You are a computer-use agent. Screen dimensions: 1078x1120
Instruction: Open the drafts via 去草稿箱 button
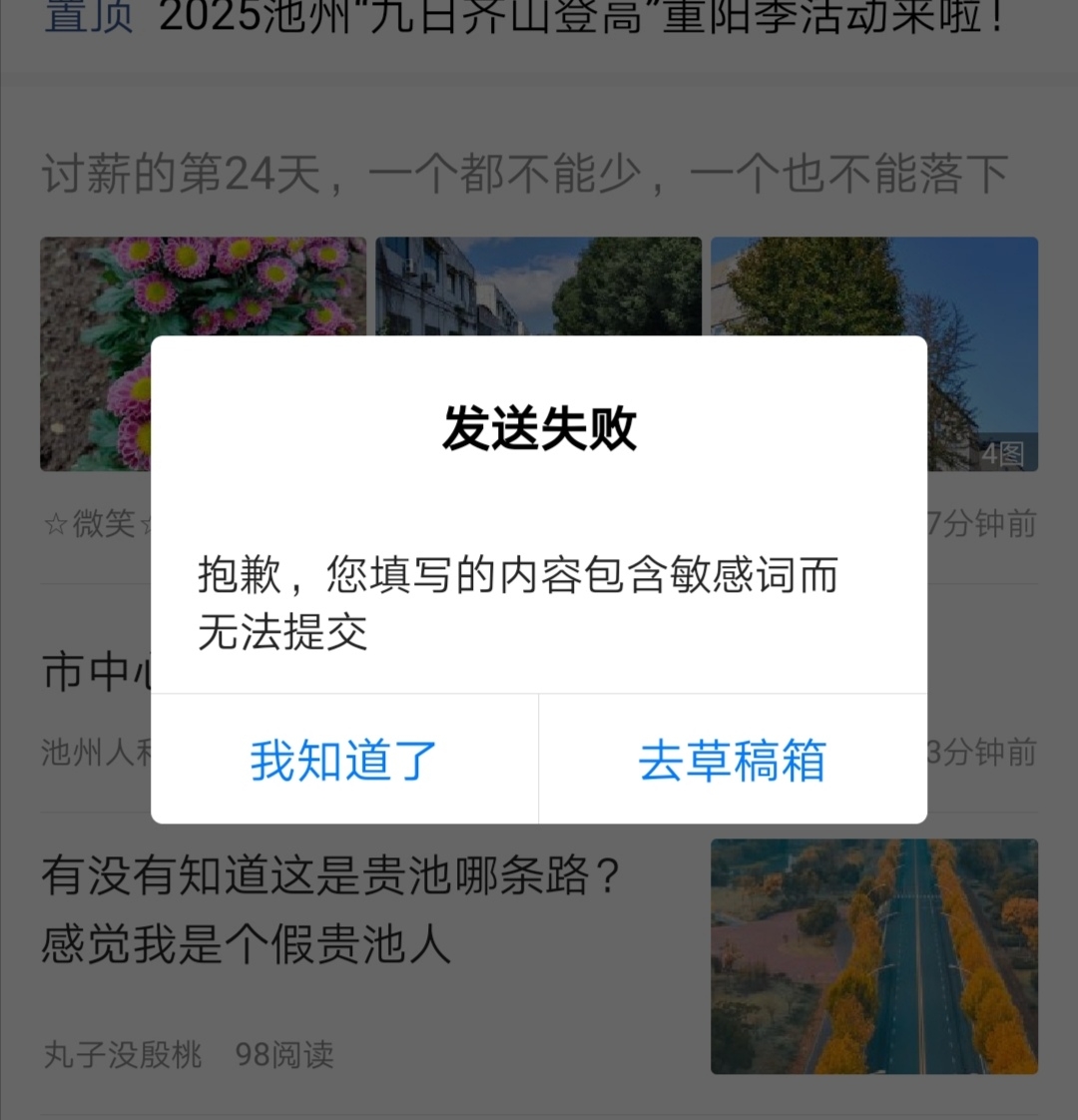[732, 761]
